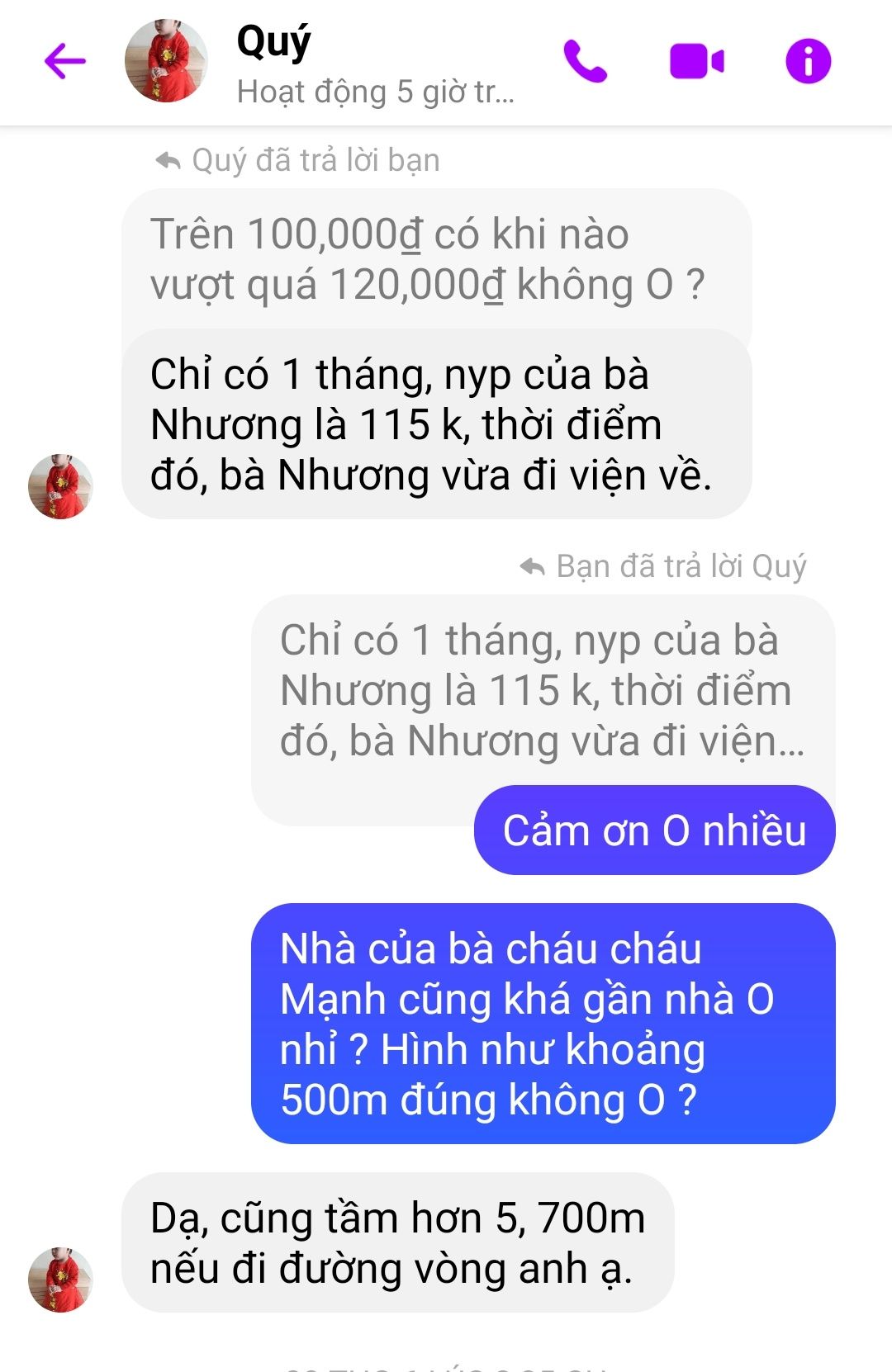Screen dimensions: 892x1372
Task: Go back from the chat with Quý
Action: [x=64, y=61]
